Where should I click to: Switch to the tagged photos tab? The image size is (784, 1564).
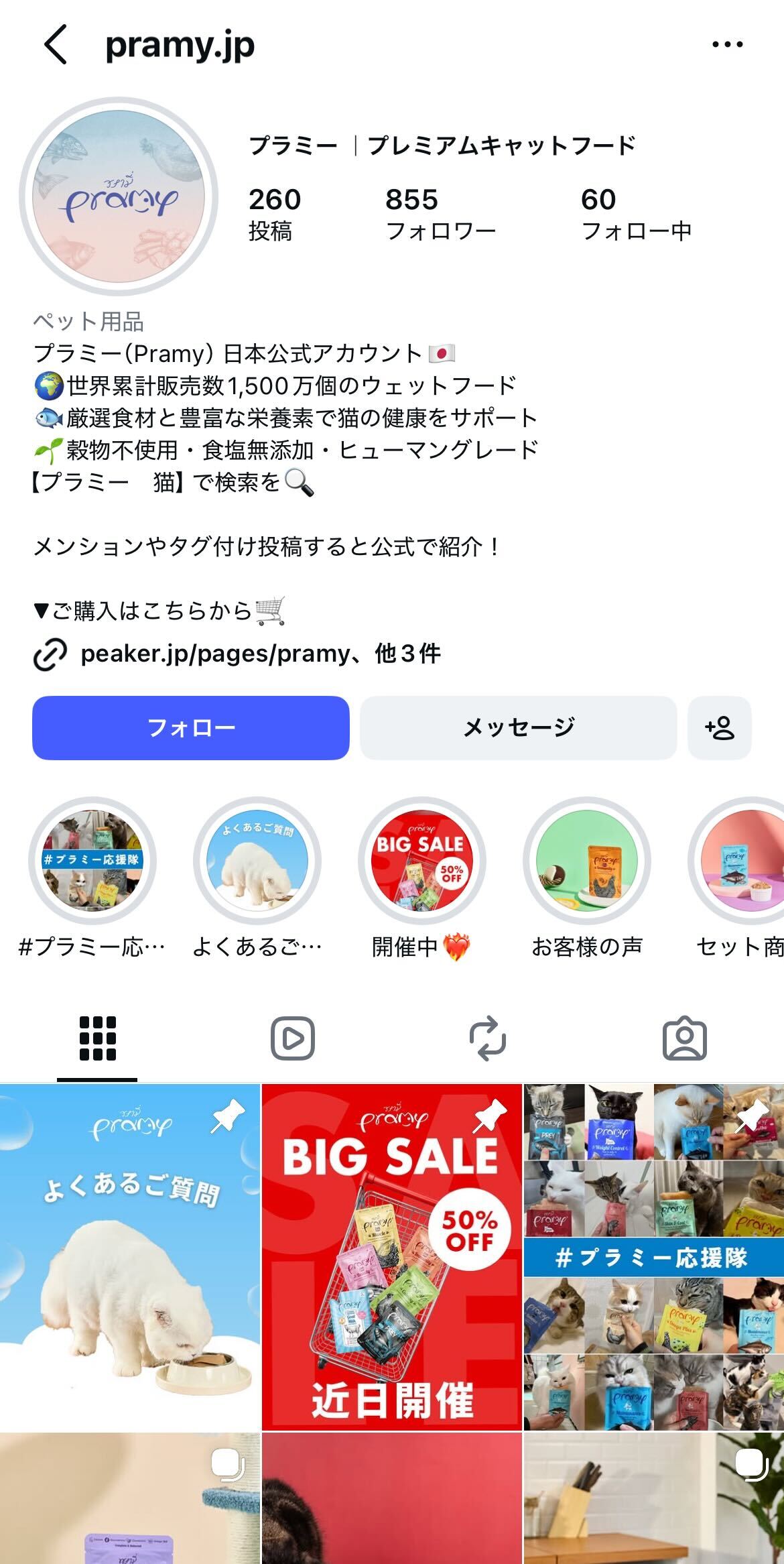click(x=684, y=1038)
